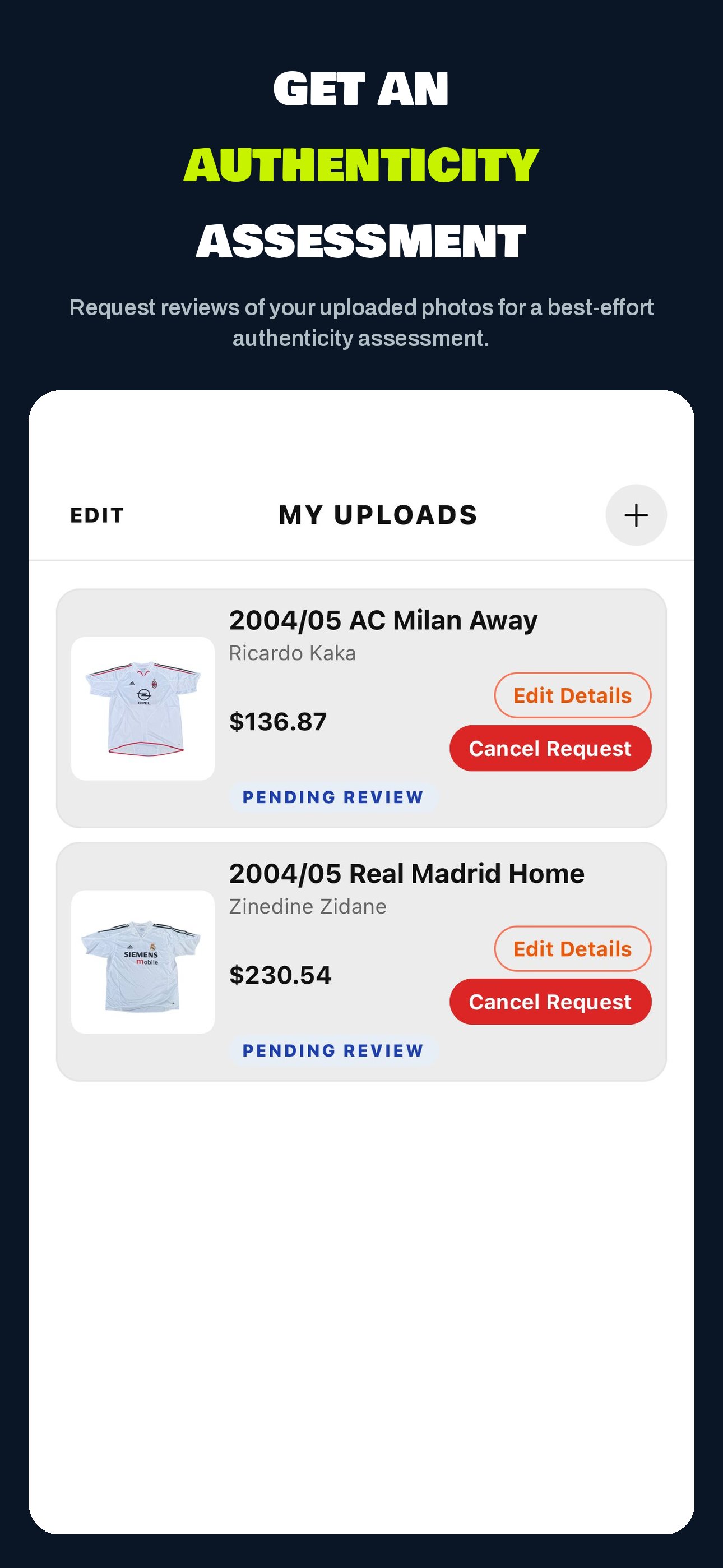Screen dimensions: 723x1568
Task: Open the AC Milan Away shirt photo
Action: click(x=143, y=708)
